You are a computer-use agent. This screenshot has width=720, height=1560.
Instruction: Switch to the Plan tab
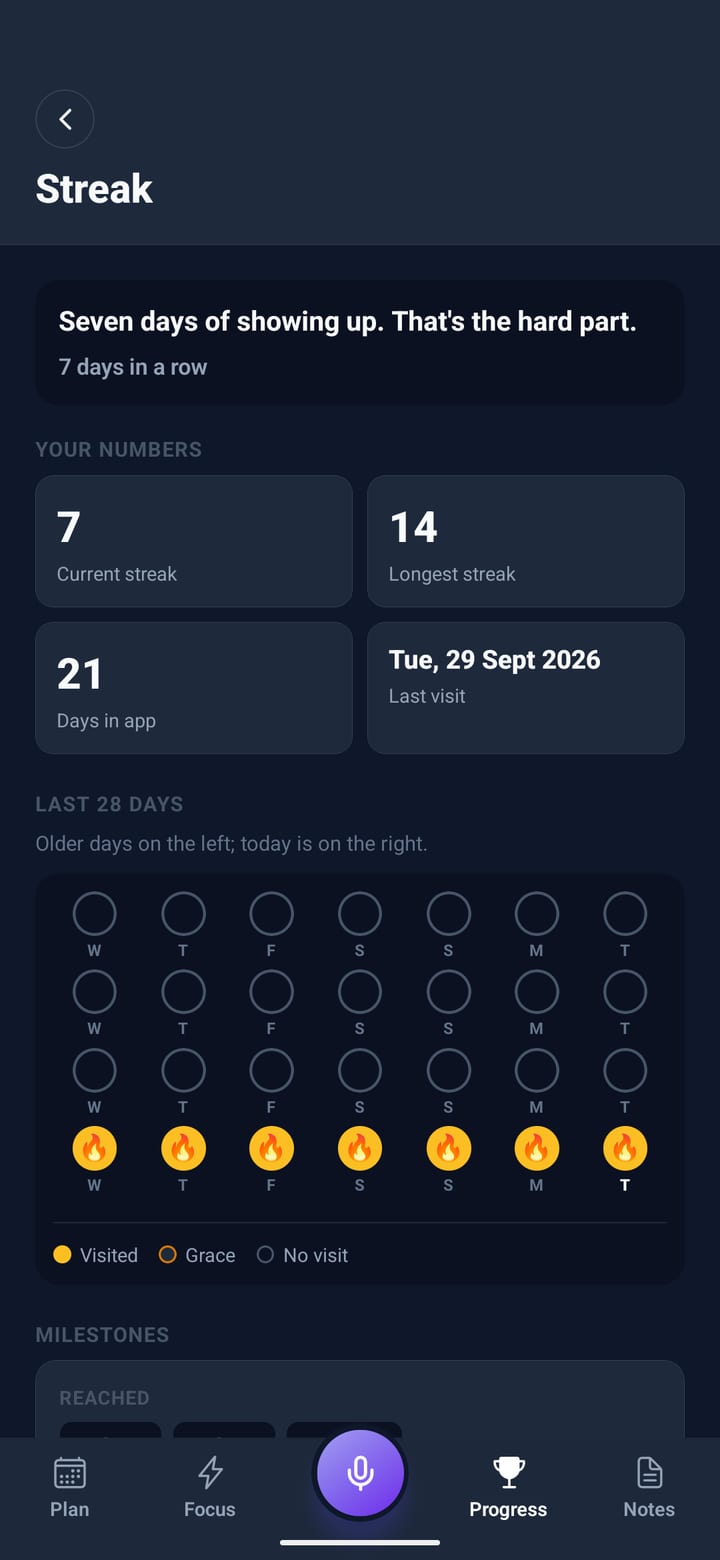[70, 1489]
